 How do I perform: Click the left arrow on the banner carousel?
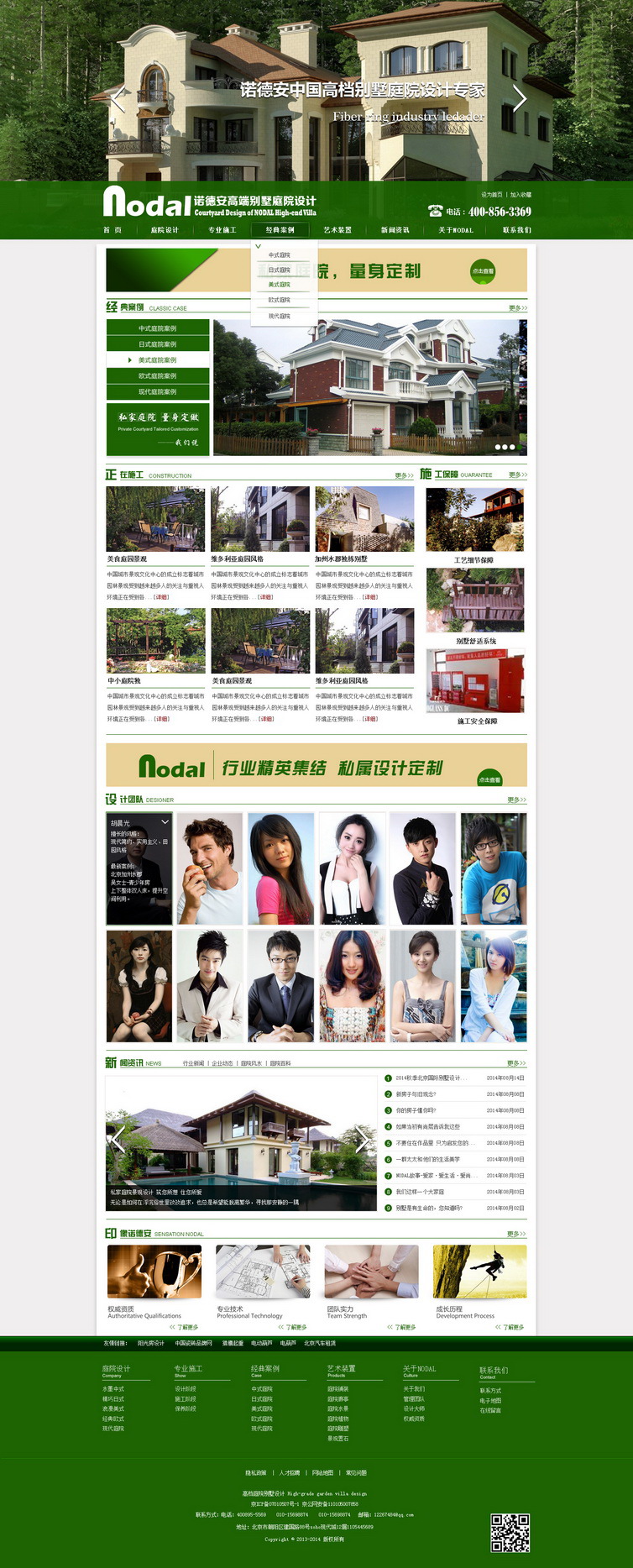point(118,97)
